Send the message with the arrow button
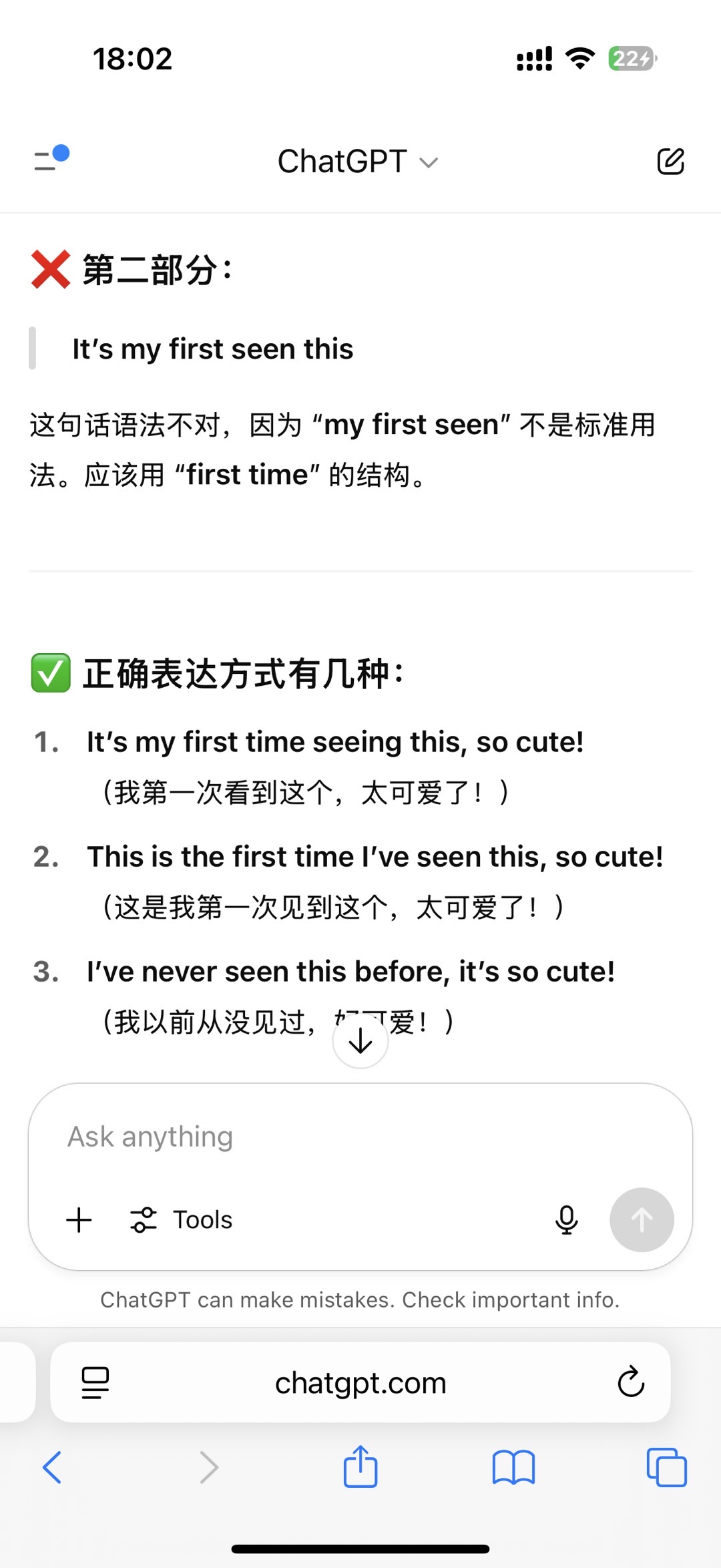Viewport: 721px width, 1568px height. click(641, 1220)
